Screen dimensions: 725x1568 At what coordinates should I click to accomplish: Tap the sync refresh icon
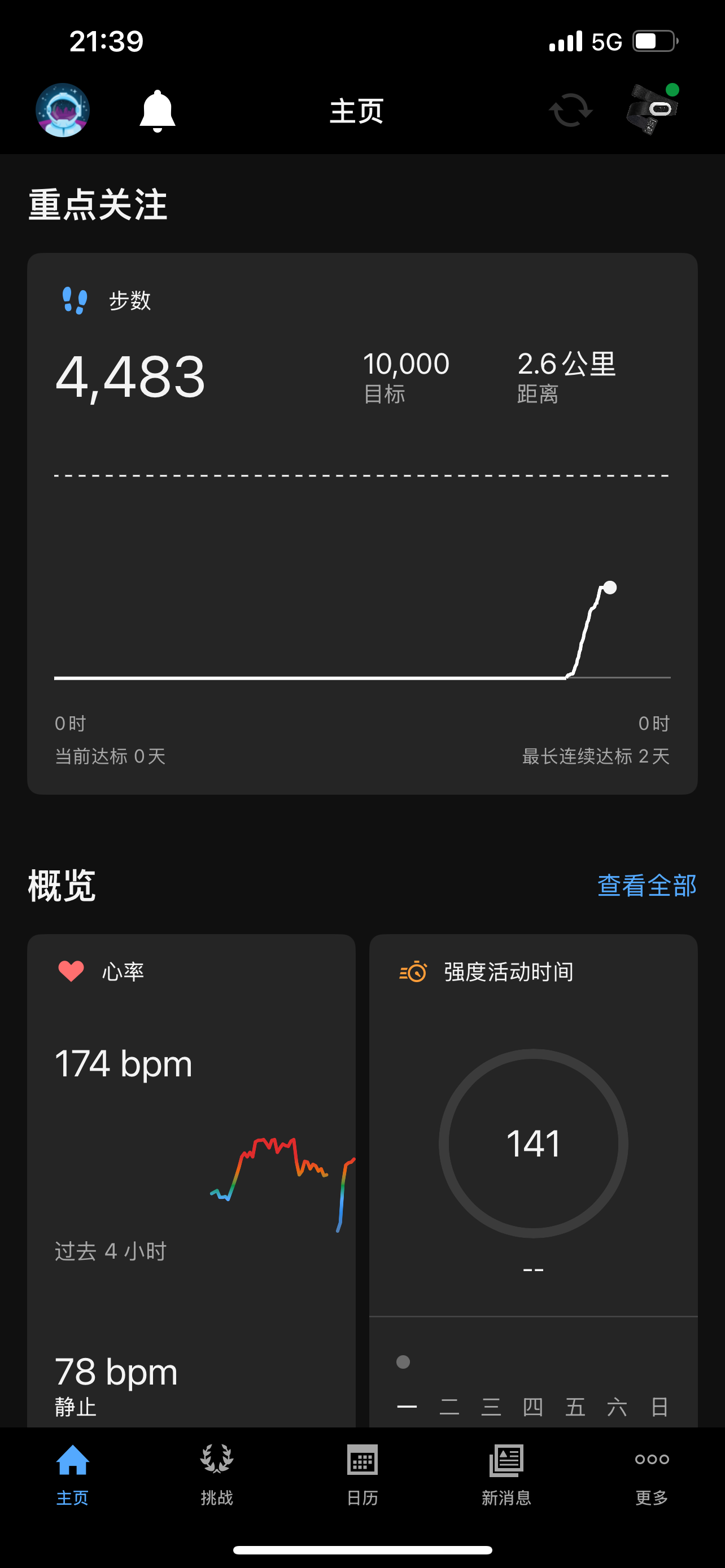tap(570, 110)
